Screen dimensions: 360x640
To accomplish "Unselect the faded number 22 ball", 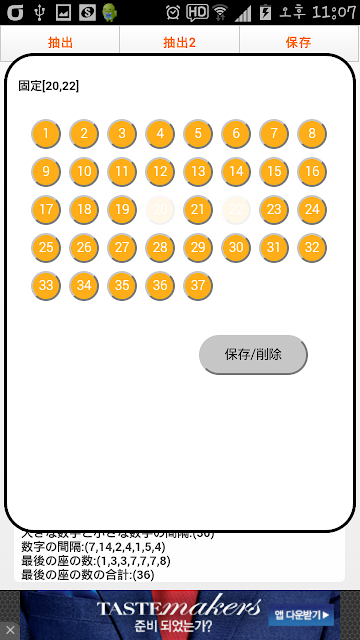I will [x=236, y=209].
